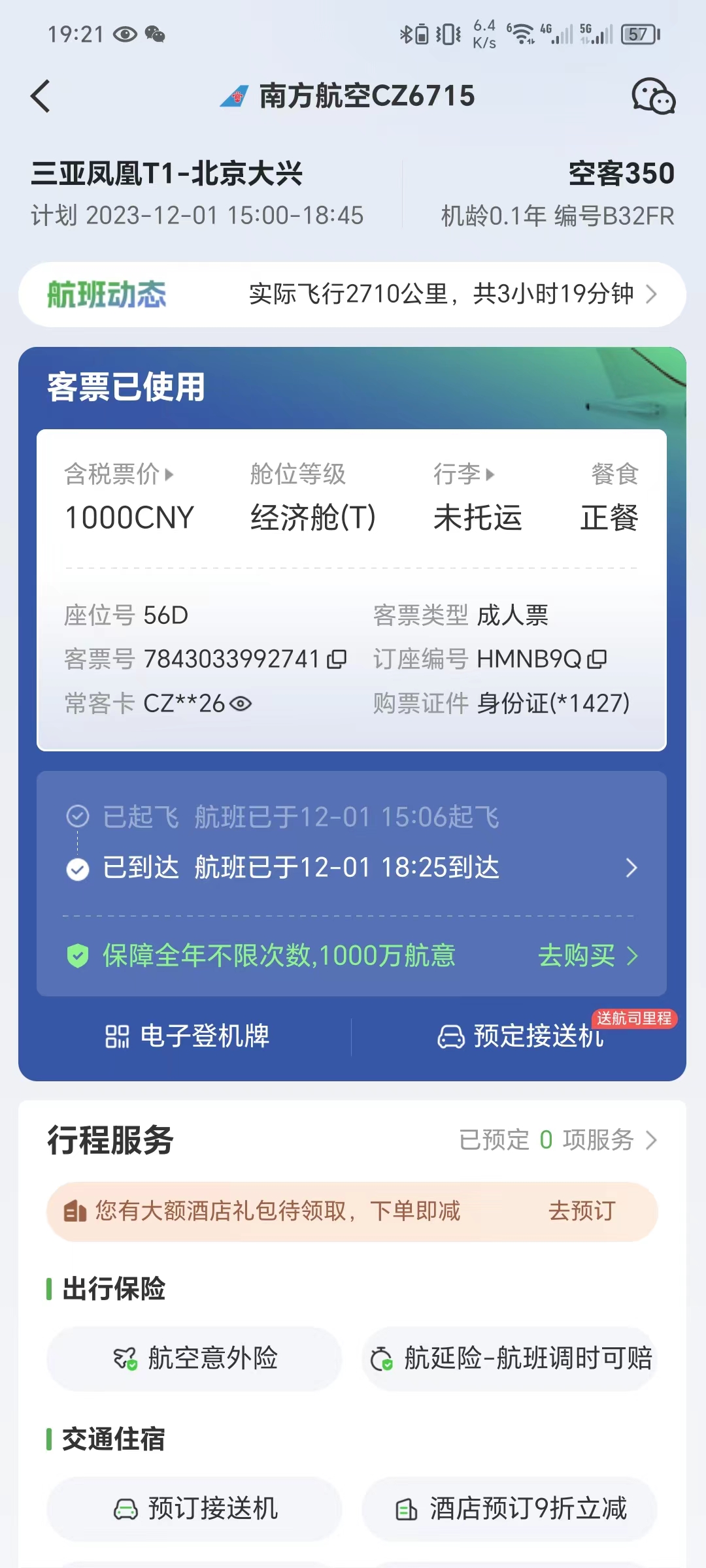
Task: Copy the 订座编号 HMNB9Q
Action: point(597,659)
